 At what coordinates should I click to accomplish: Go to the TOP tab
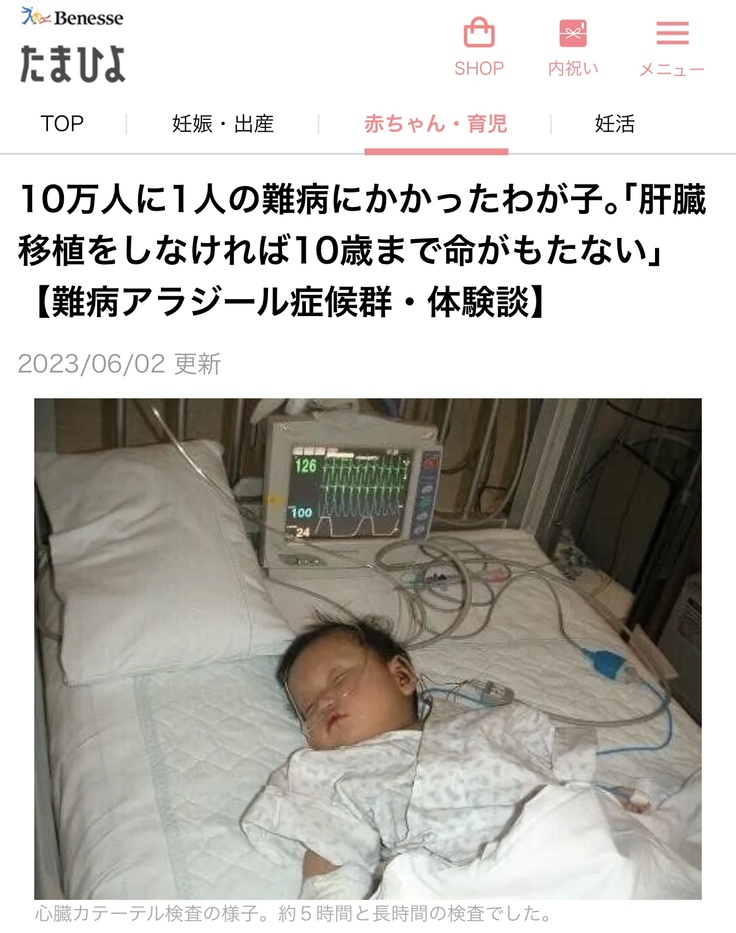coord(62,124)
